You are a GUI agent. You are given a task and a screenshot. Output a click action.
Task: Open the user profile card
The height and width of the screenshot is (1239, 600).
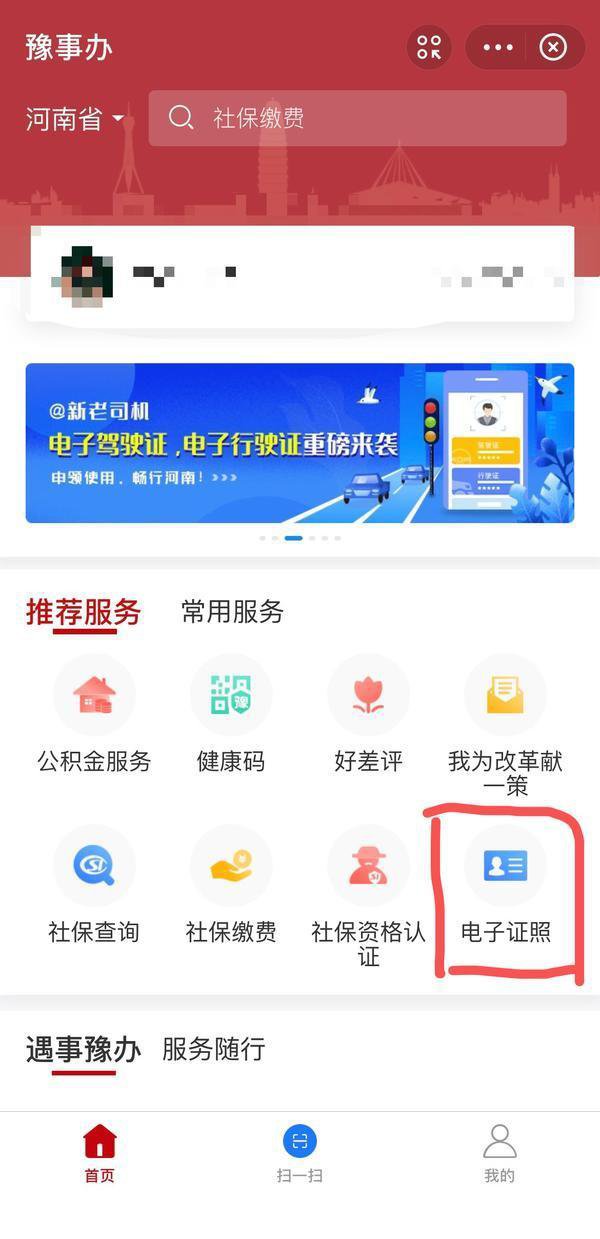tap(300, 273)
